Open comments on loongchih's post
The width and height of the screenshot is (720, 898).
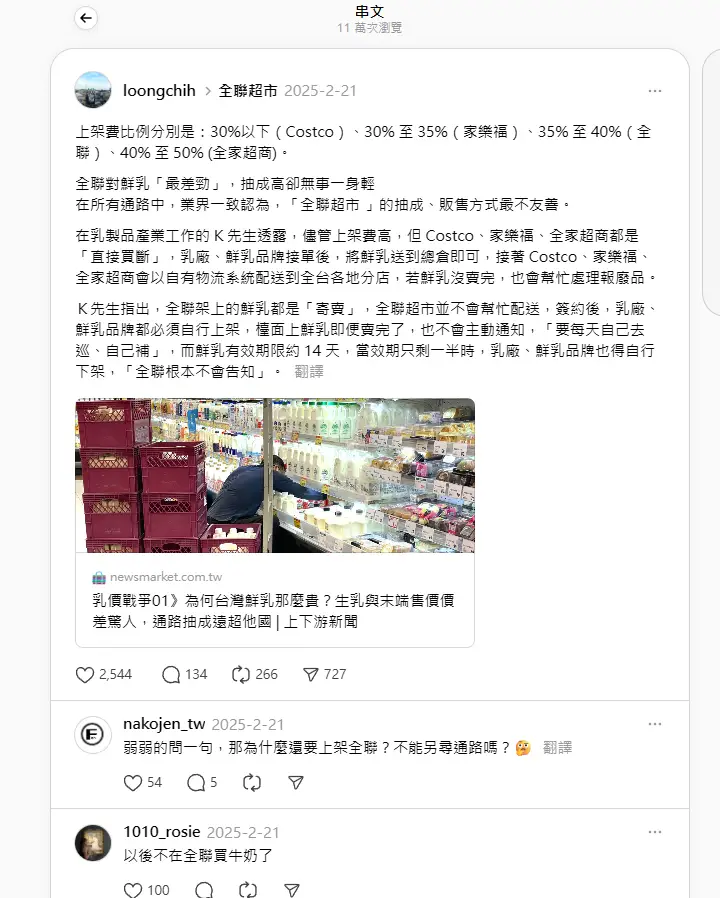click(x=171, y=674)
